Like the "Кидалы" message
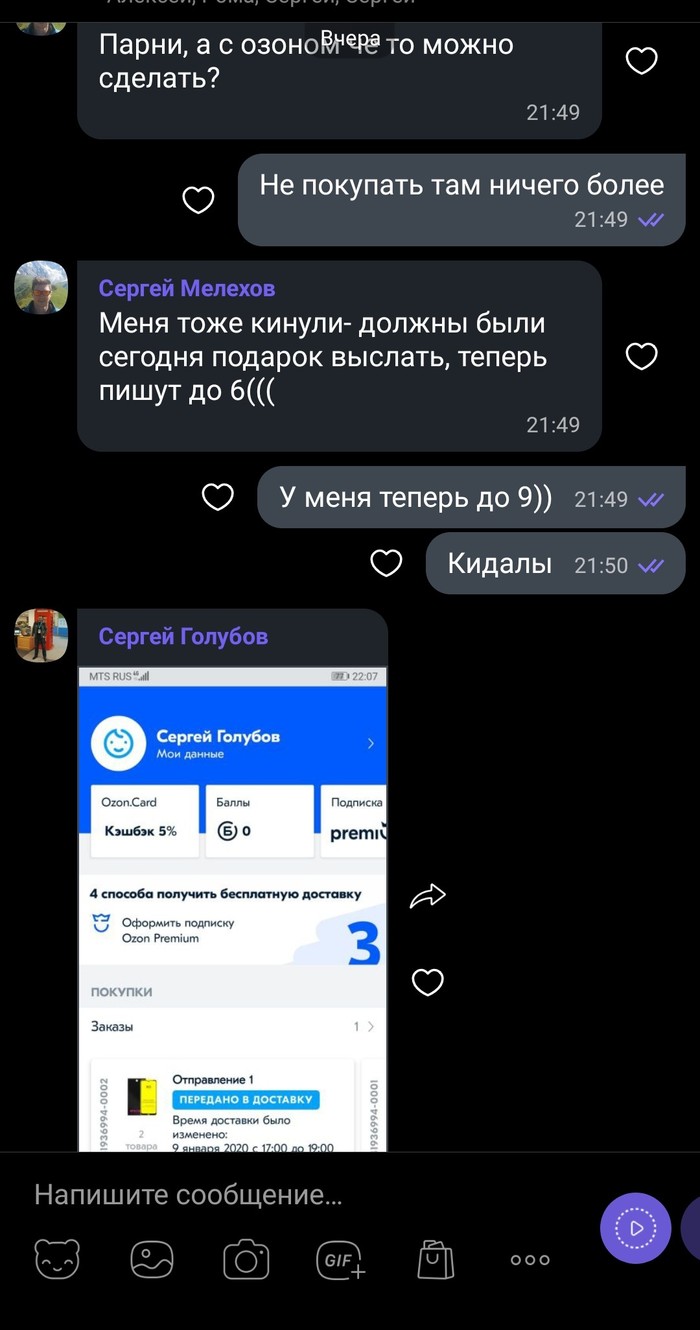 386,564
